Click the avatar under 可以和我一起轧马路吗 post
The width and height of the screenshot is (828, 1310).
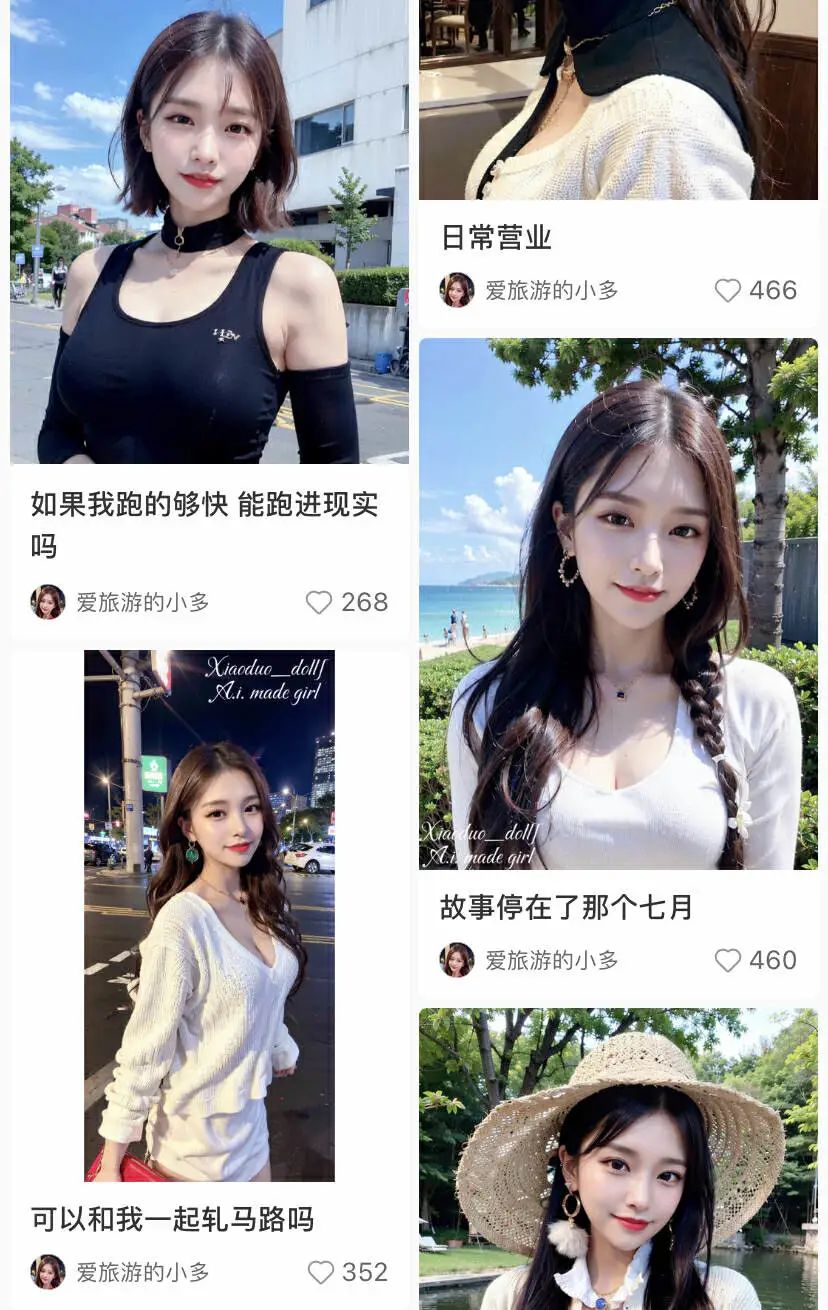[x=48, y=1272]
